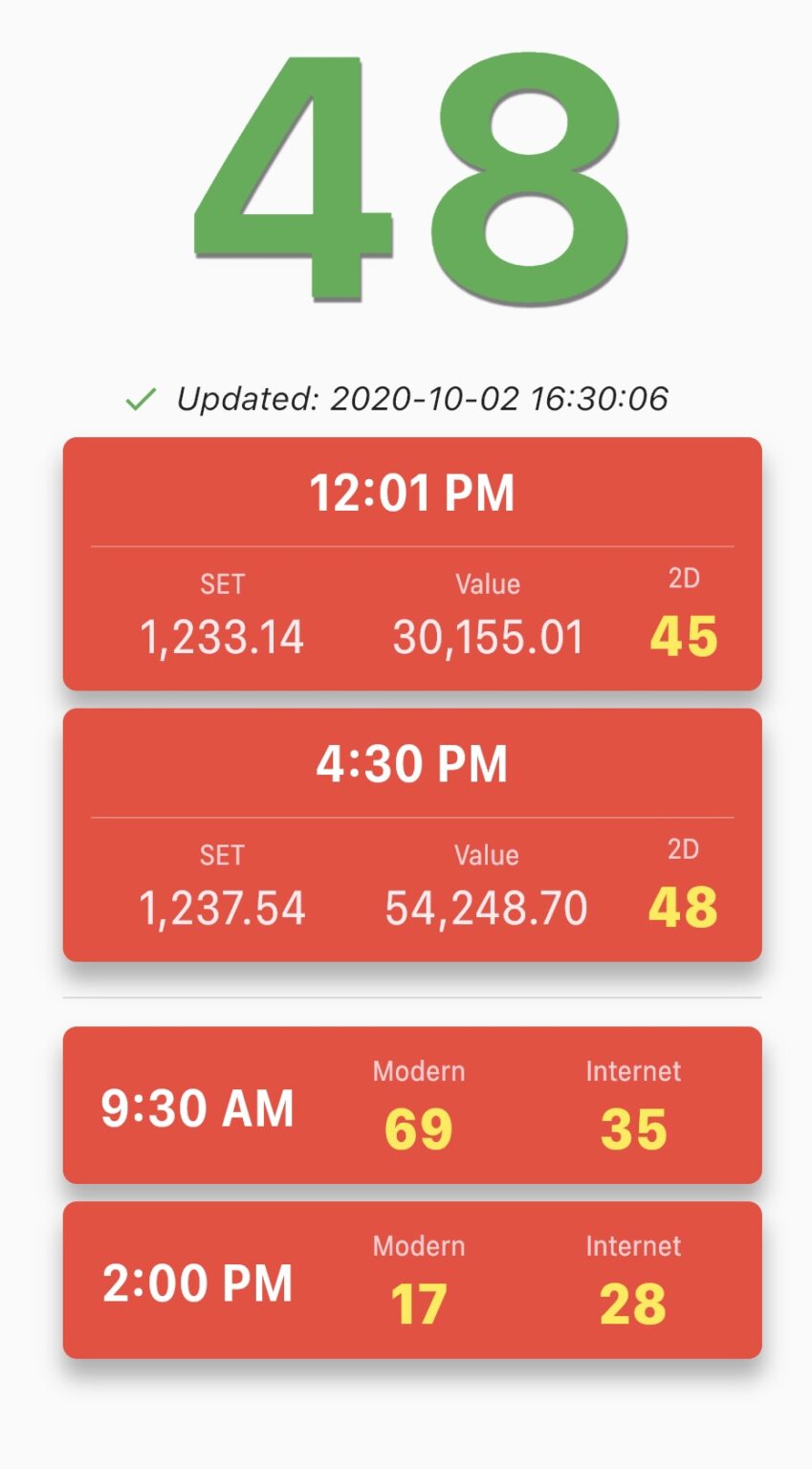
Task: Select the 9:30 AM Modern/Internet card
Action: point(412,1105)
